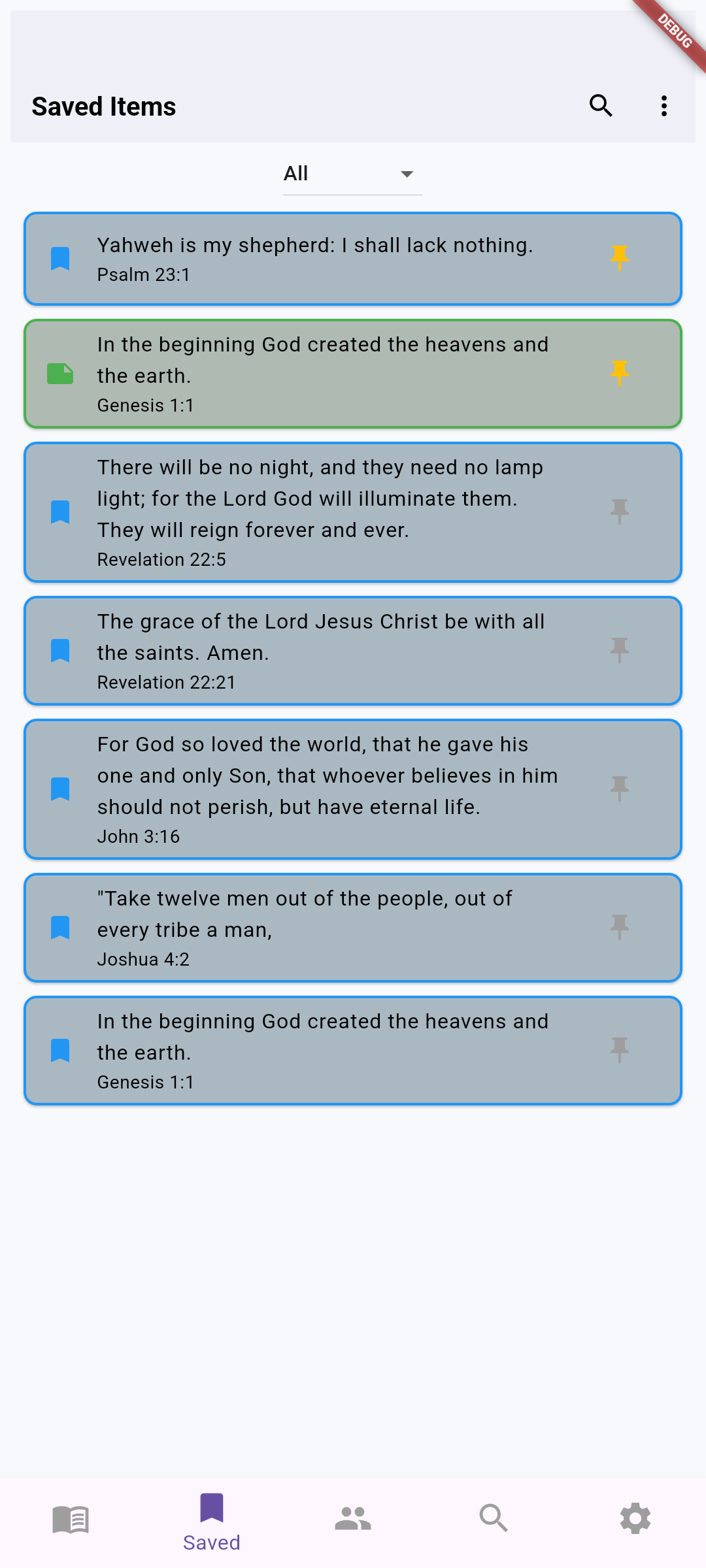Switch to the community people tab

click(x=353, y=1520)
